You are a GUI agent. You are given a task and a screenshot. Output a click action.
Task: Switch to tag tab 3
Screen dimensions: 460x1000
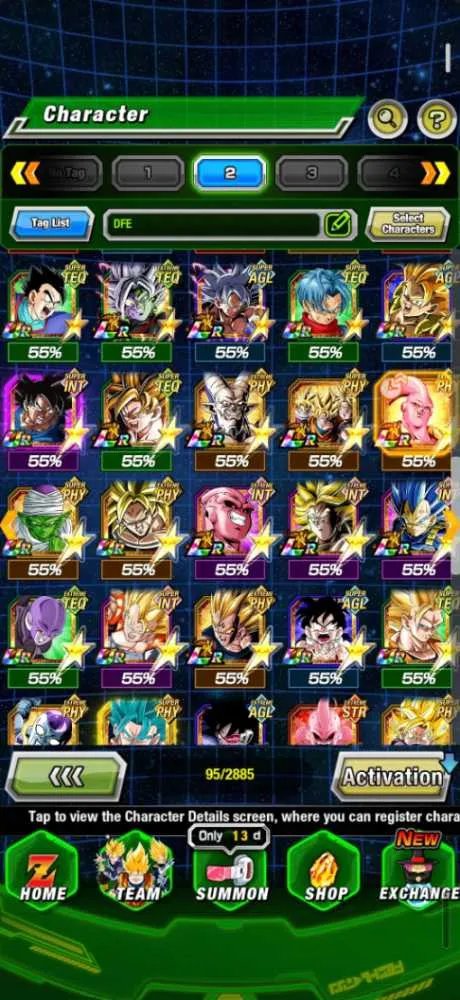(311, 173)
